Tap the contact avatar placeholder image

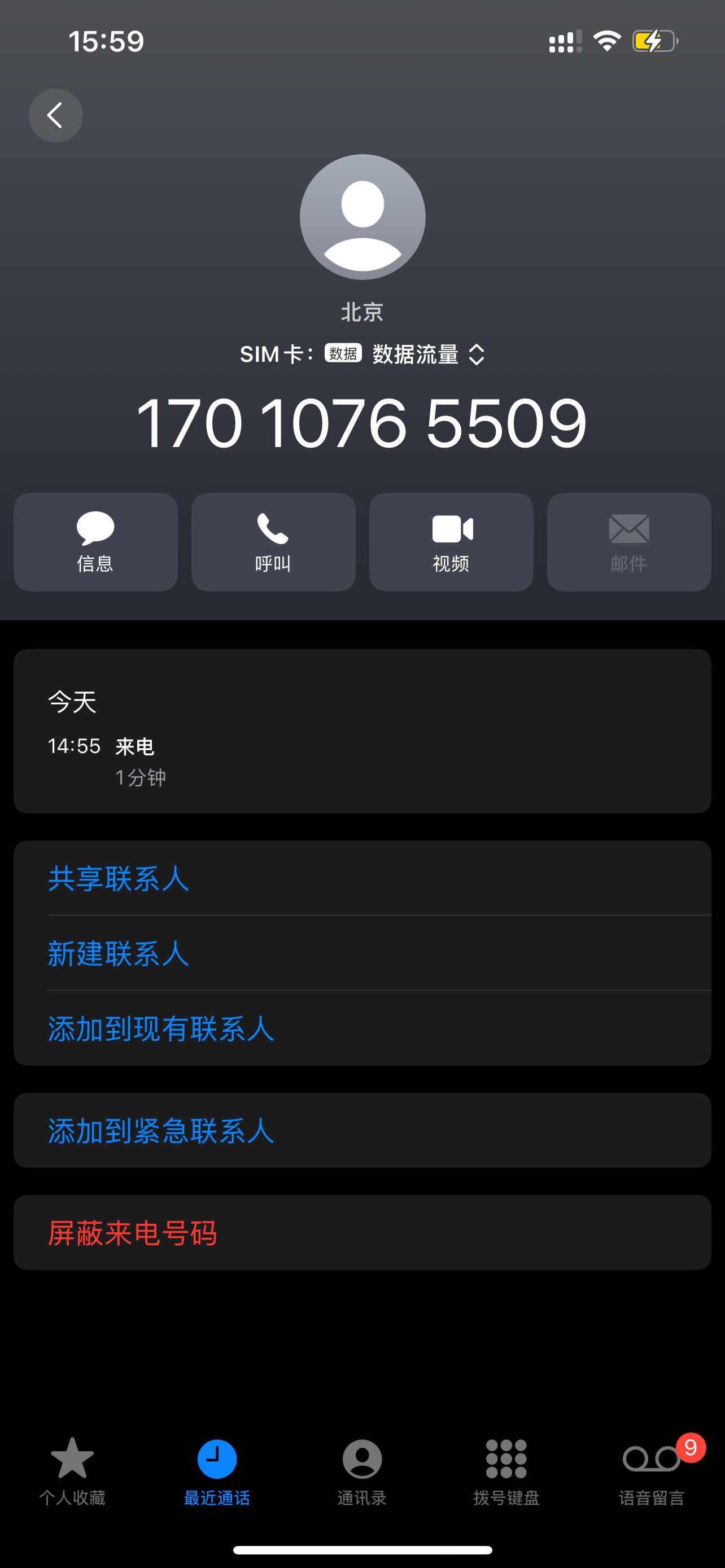coord(362,217)
